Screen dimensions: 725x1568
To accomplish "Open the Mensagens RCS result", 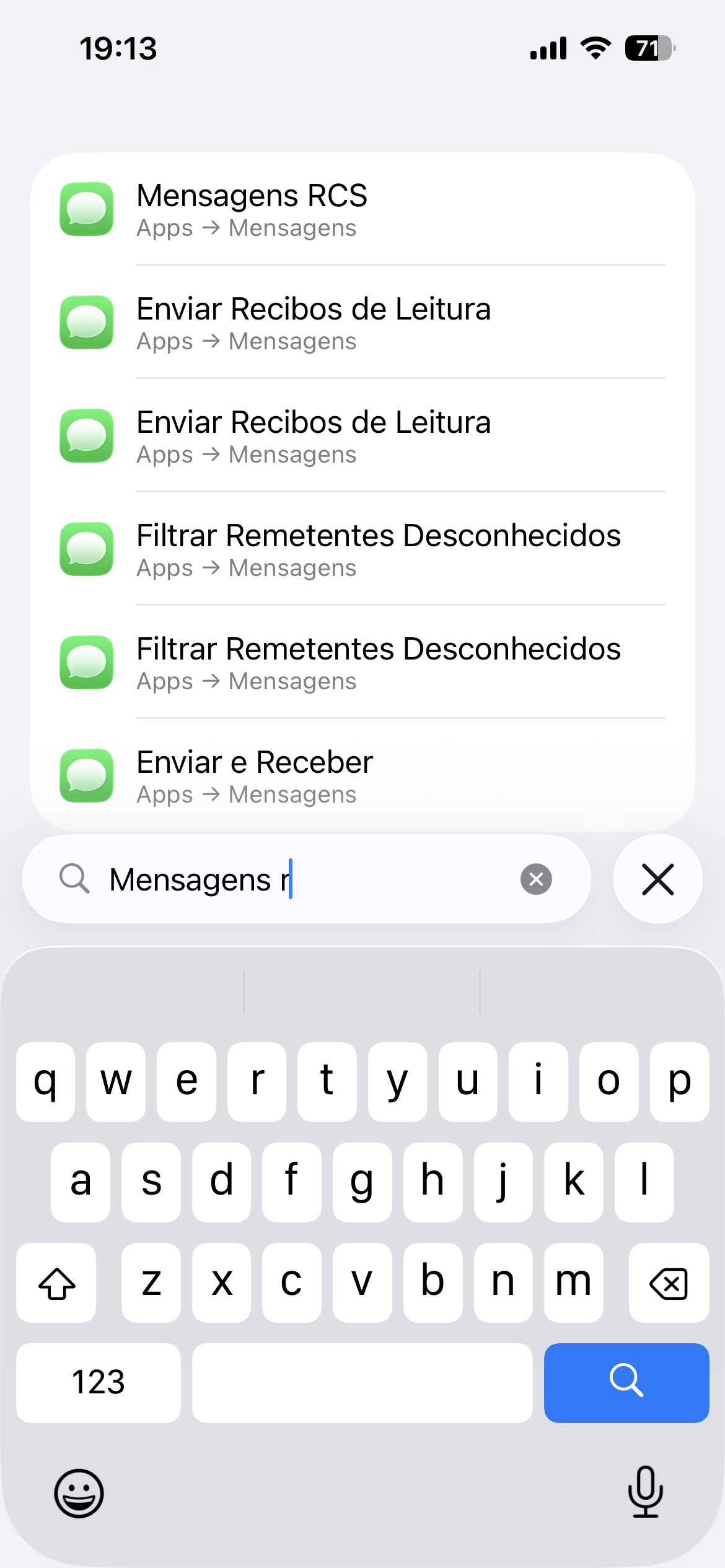I will [x=362, y=210].
